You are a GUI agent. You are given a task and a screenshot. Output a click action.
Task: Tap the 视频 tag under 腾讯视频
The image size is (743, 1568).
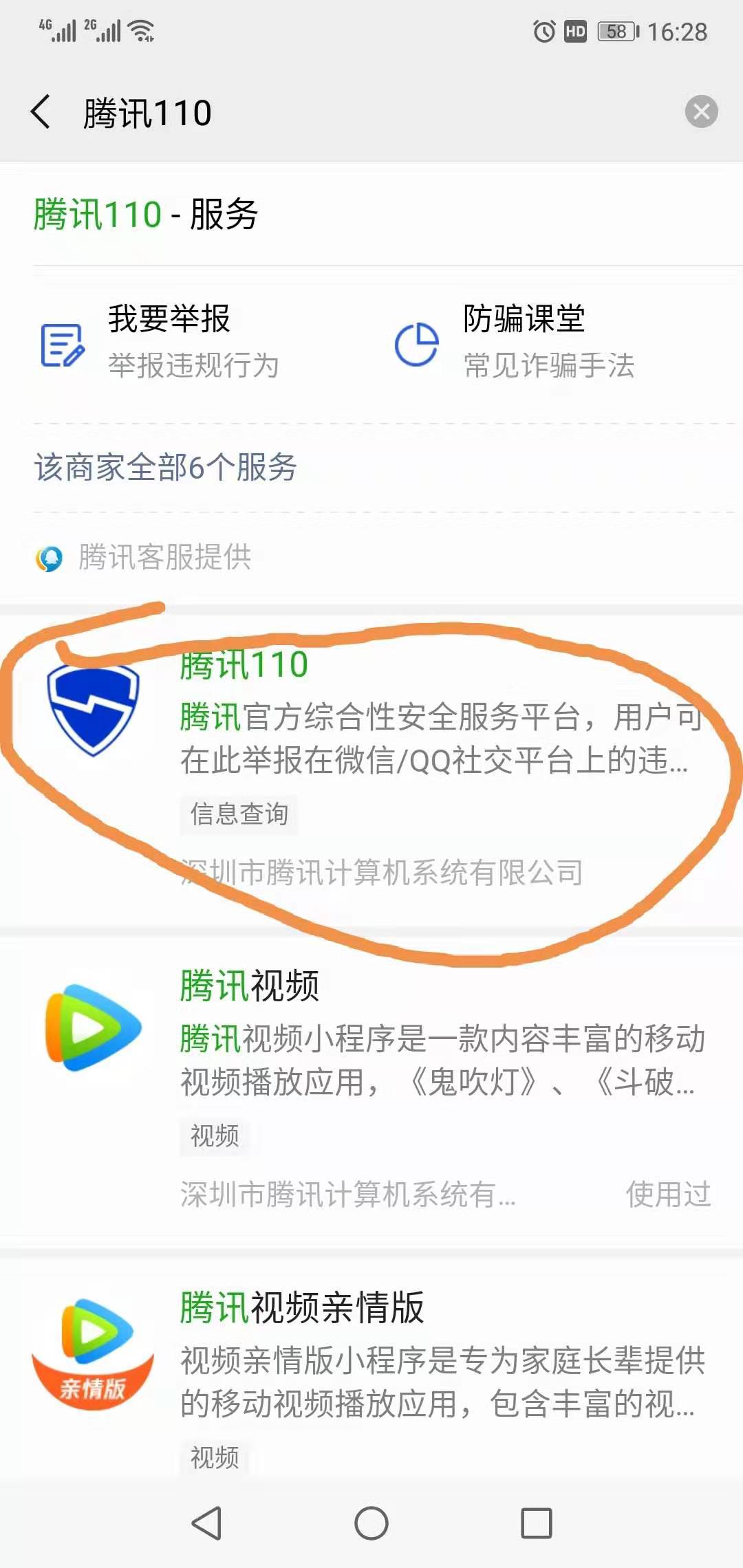215,1136
